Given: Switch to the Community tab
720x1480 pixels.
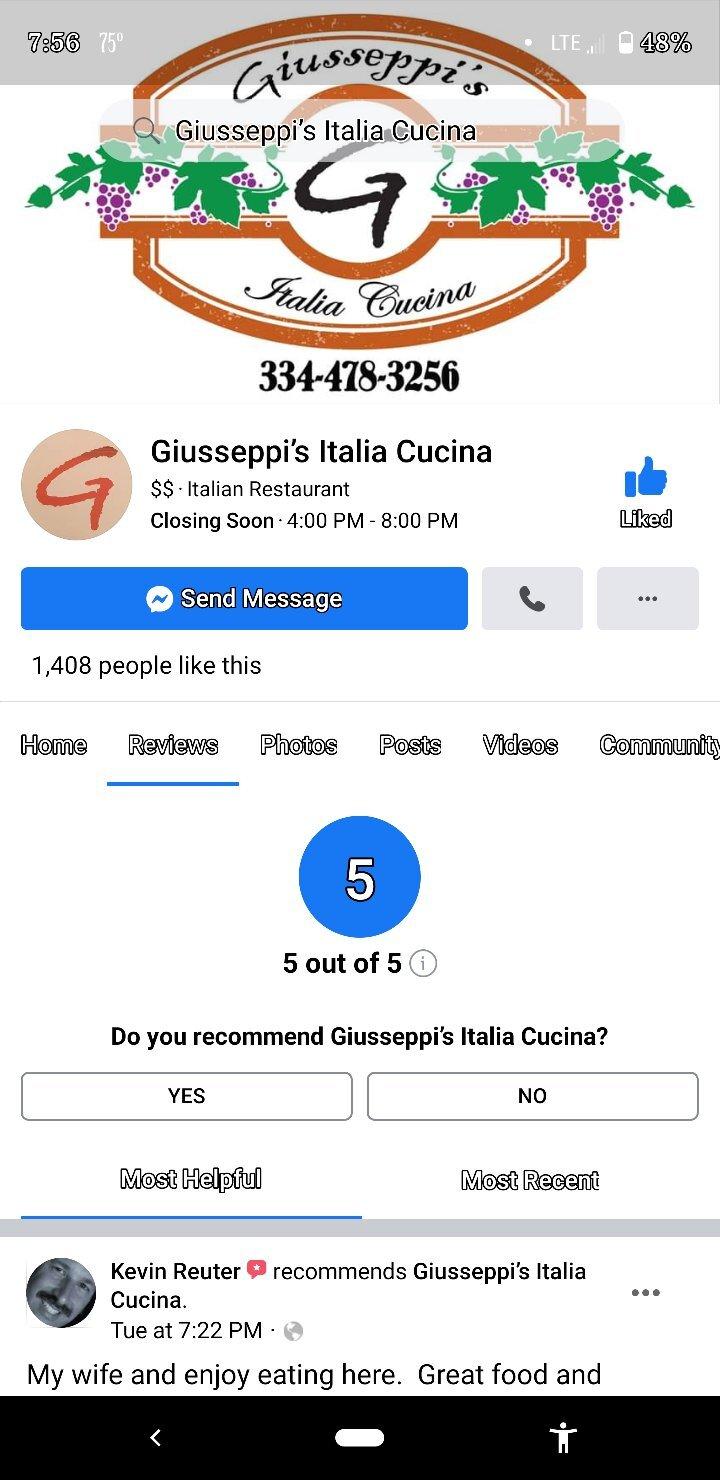Looking at the screenshot, I should click(658, 745).
